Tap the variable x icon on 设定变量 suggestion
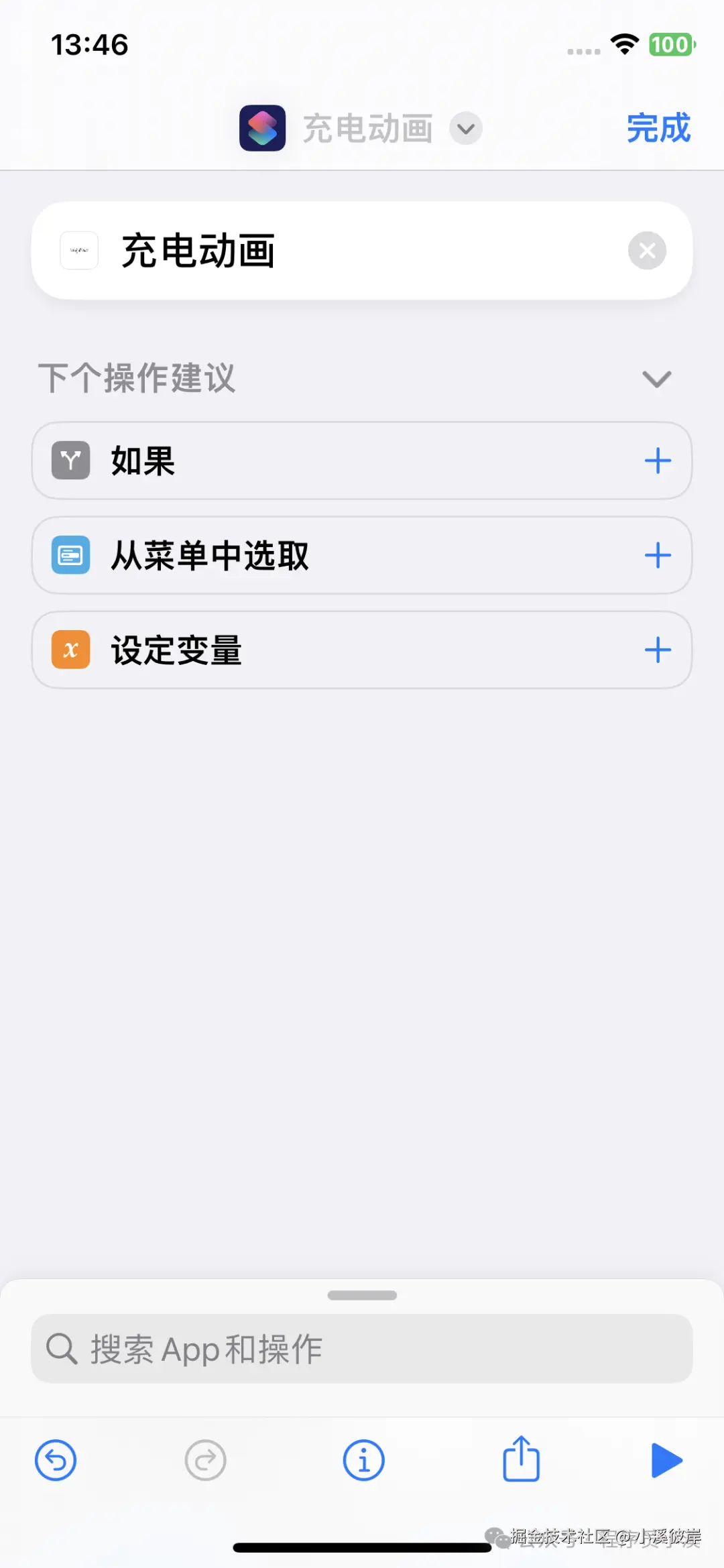724x1568 pixels. pyautogui.click(x=70, y=650)
